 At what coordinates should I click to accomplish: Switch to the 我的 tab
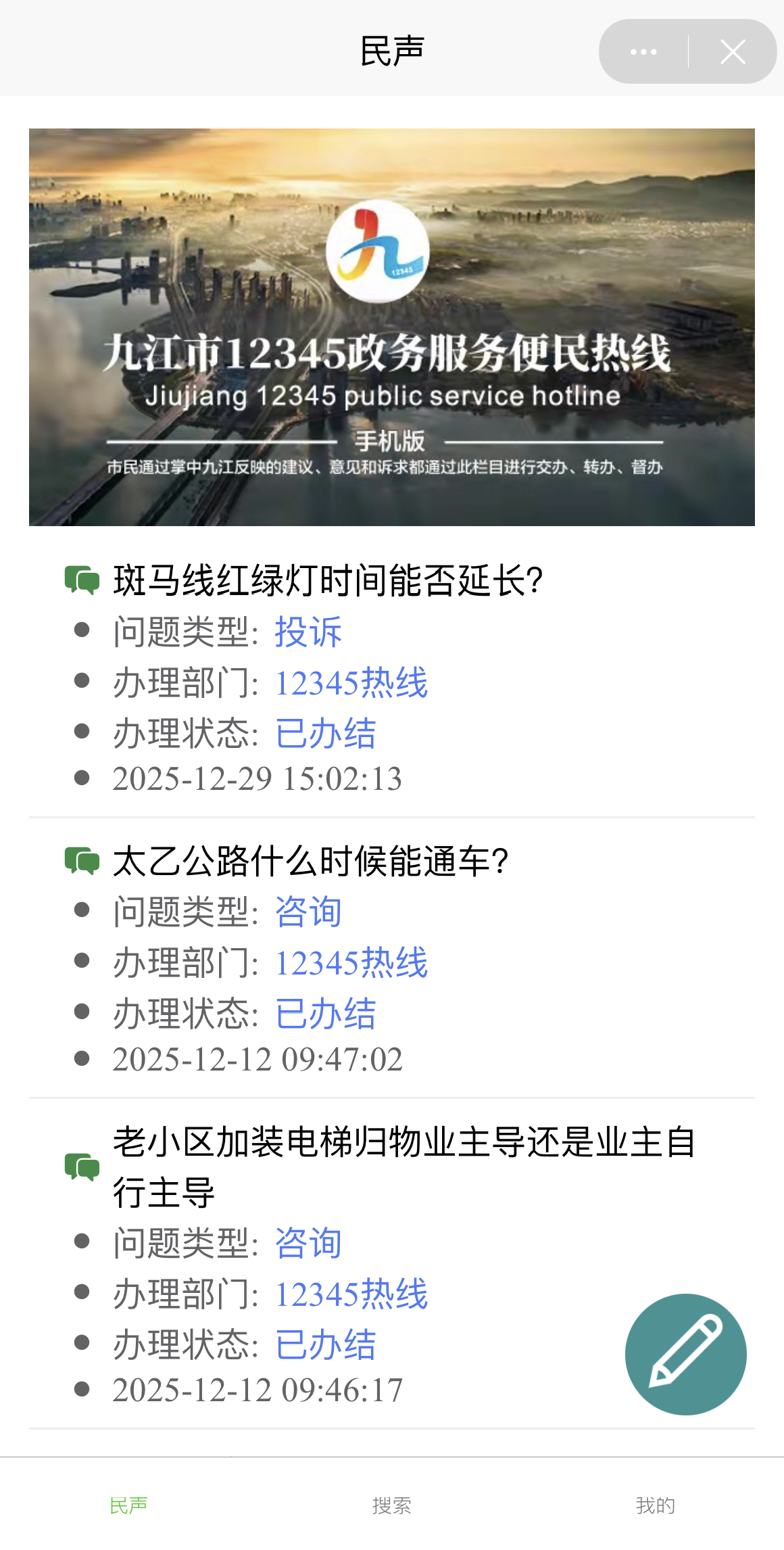(655, 1505)
